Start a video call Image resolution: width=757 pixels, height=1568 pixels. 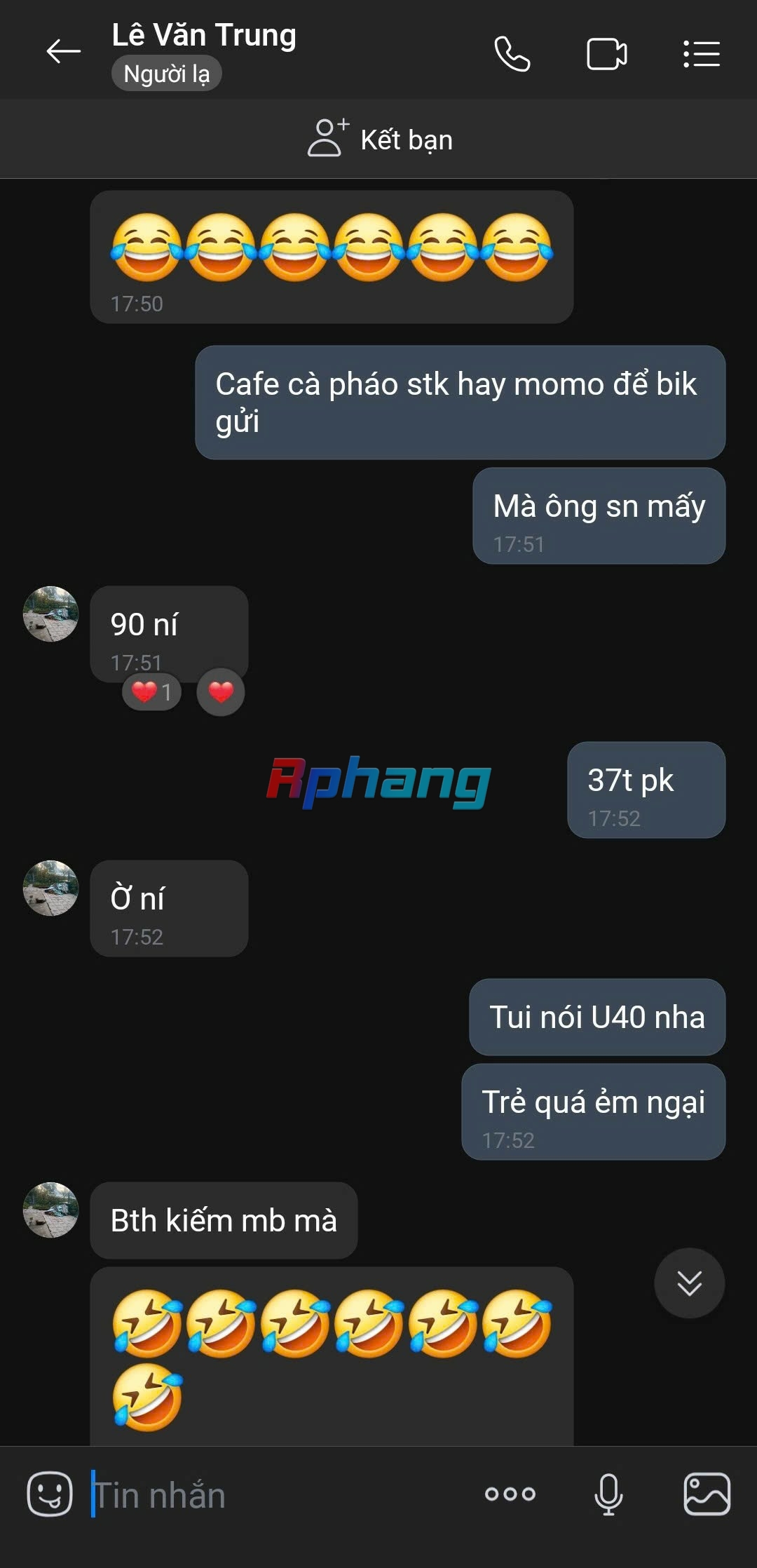[x=607, y=53]
